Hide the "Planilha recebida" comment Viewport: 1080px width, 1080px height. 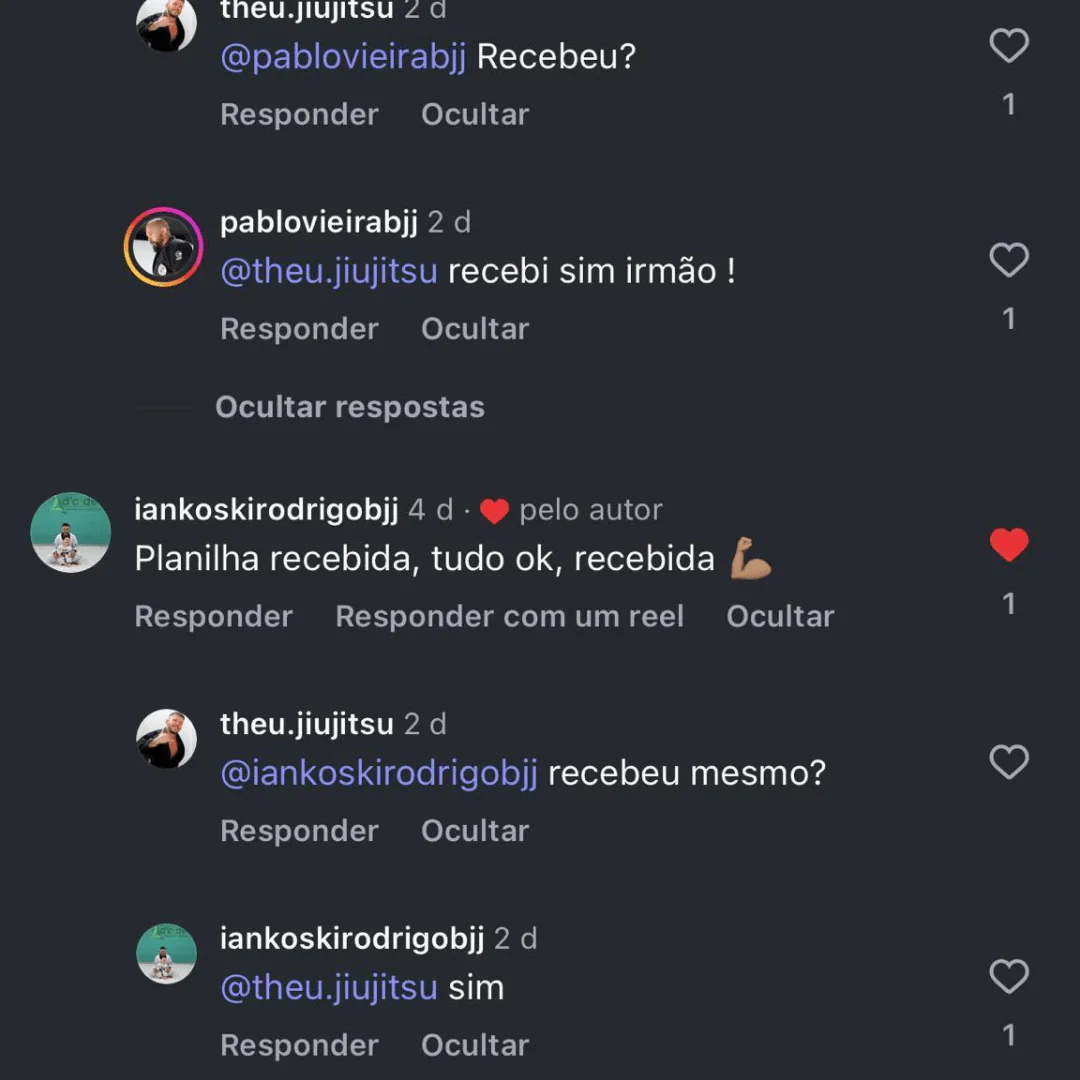pos(779,616)
